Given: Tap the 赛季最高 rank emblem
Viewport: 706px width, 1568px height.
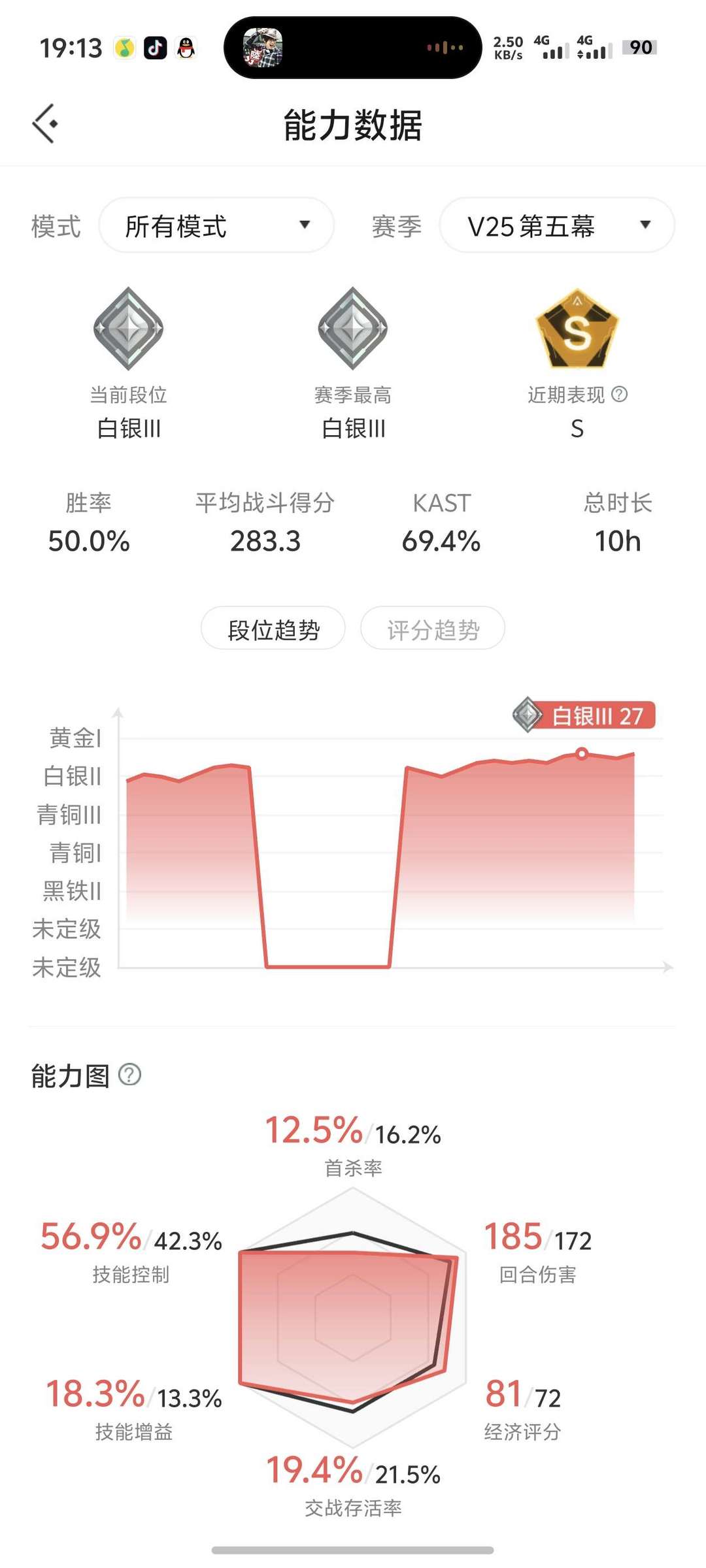Looking at the screenshot, I should point(353,330).
